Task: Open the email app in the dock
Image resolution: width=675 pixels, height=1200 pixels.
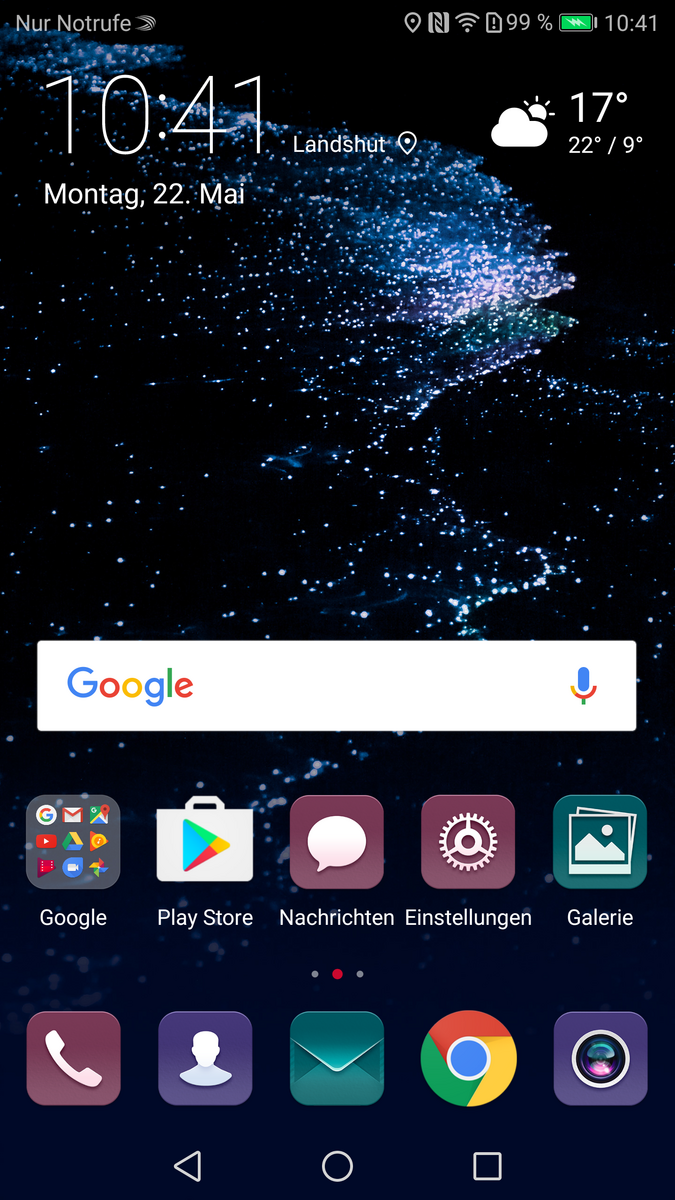Action: coord(337,1058)
